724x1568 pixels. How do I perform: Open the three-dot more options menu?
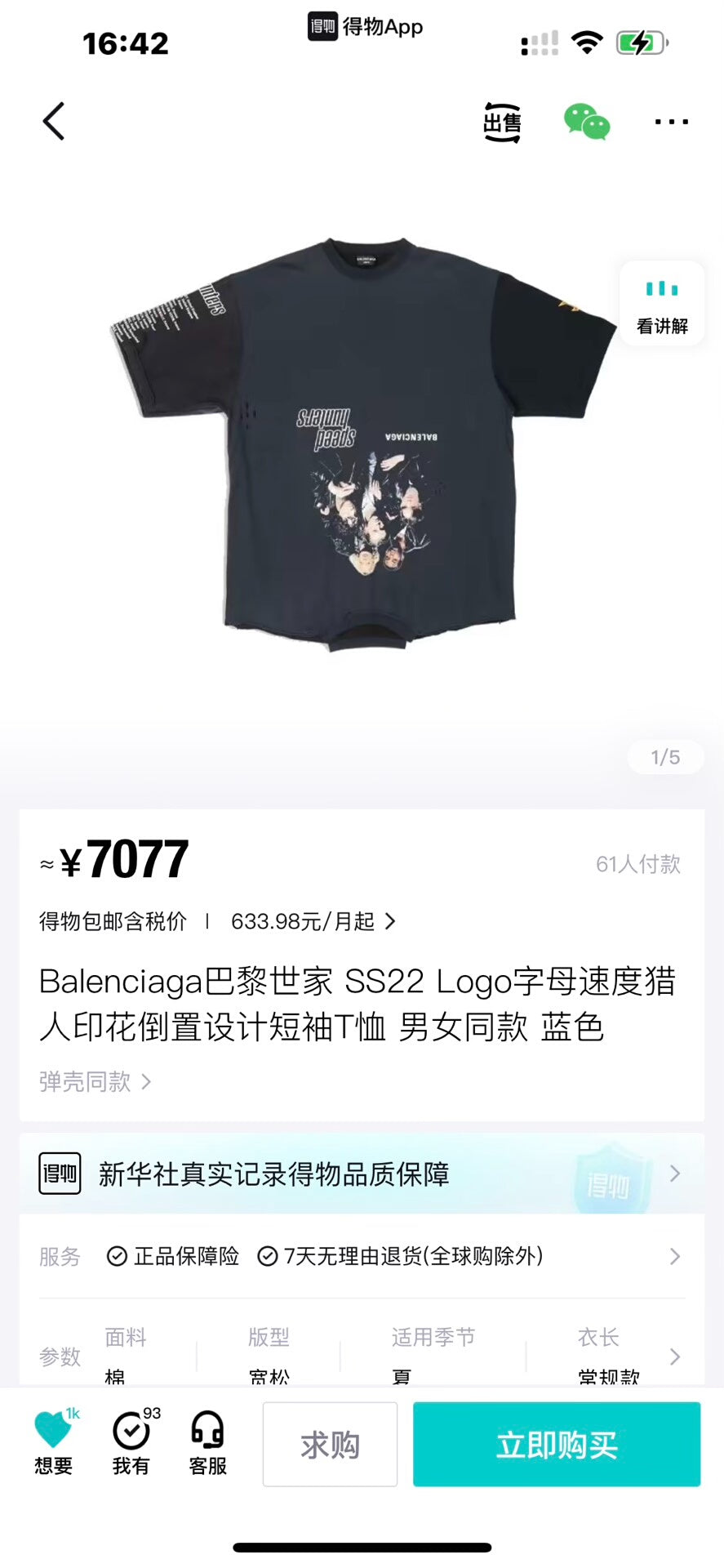coord(671,121)
